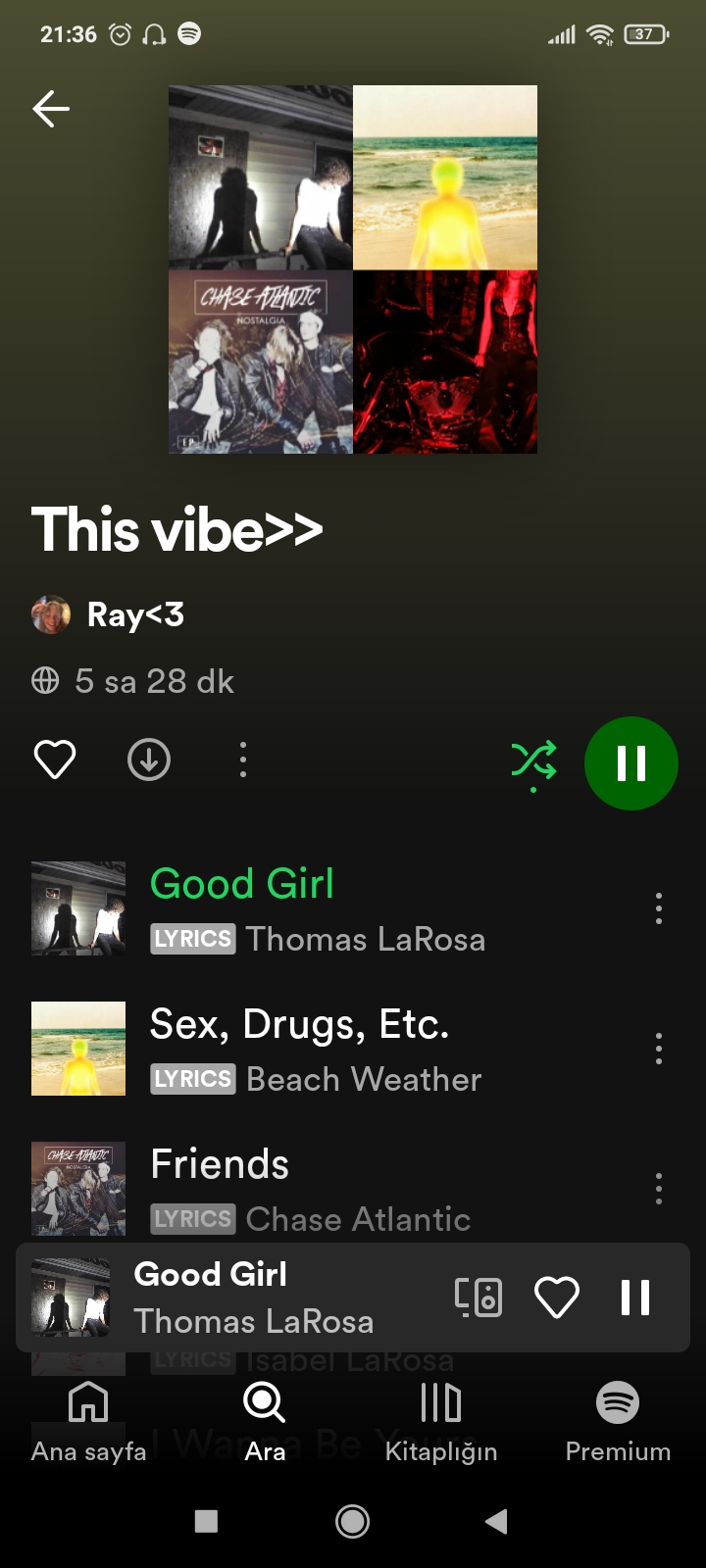Open more options for Good Girl

[659, 908]
